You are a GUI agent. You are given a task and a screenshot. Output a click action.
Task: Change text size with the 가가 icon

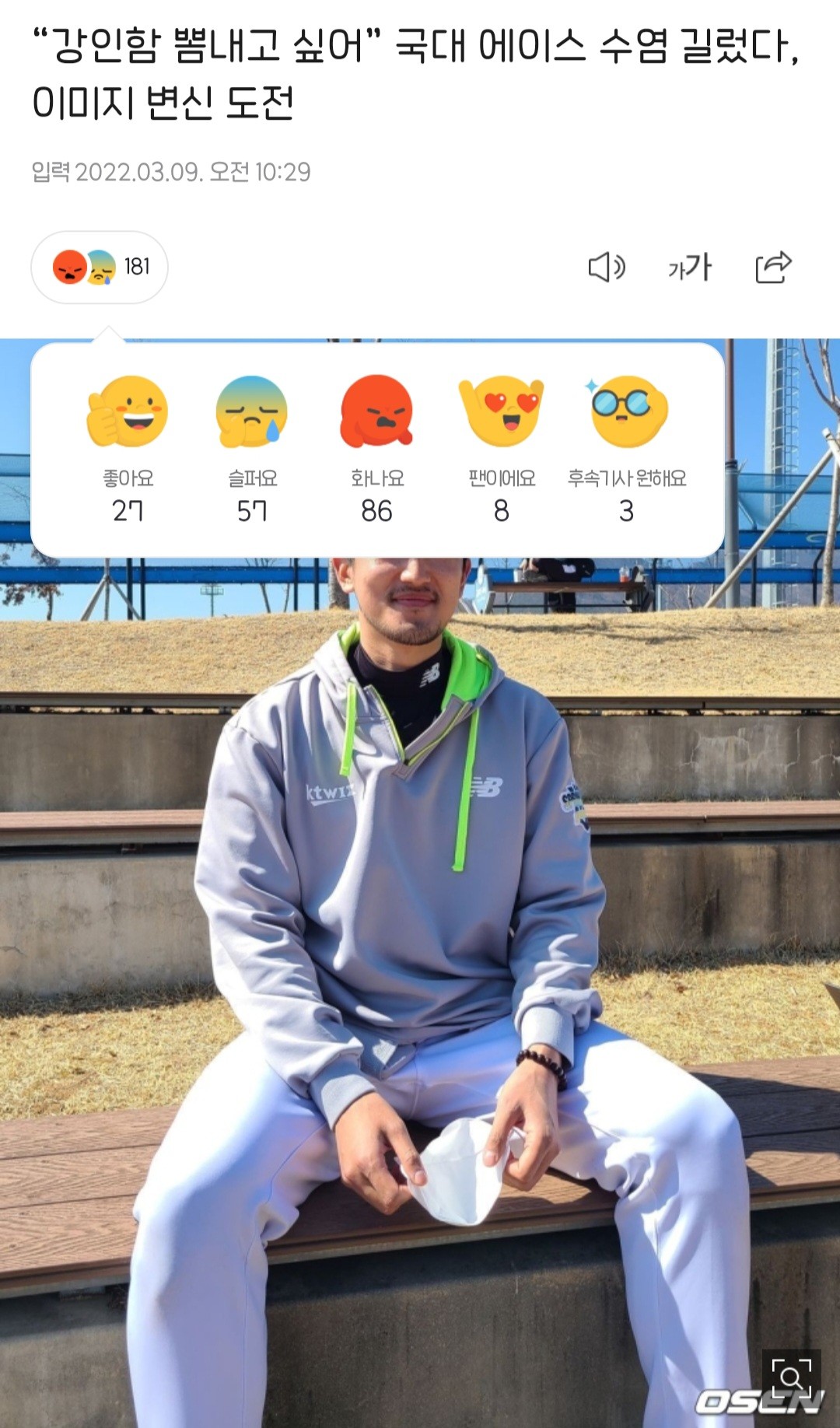[690, 268]
